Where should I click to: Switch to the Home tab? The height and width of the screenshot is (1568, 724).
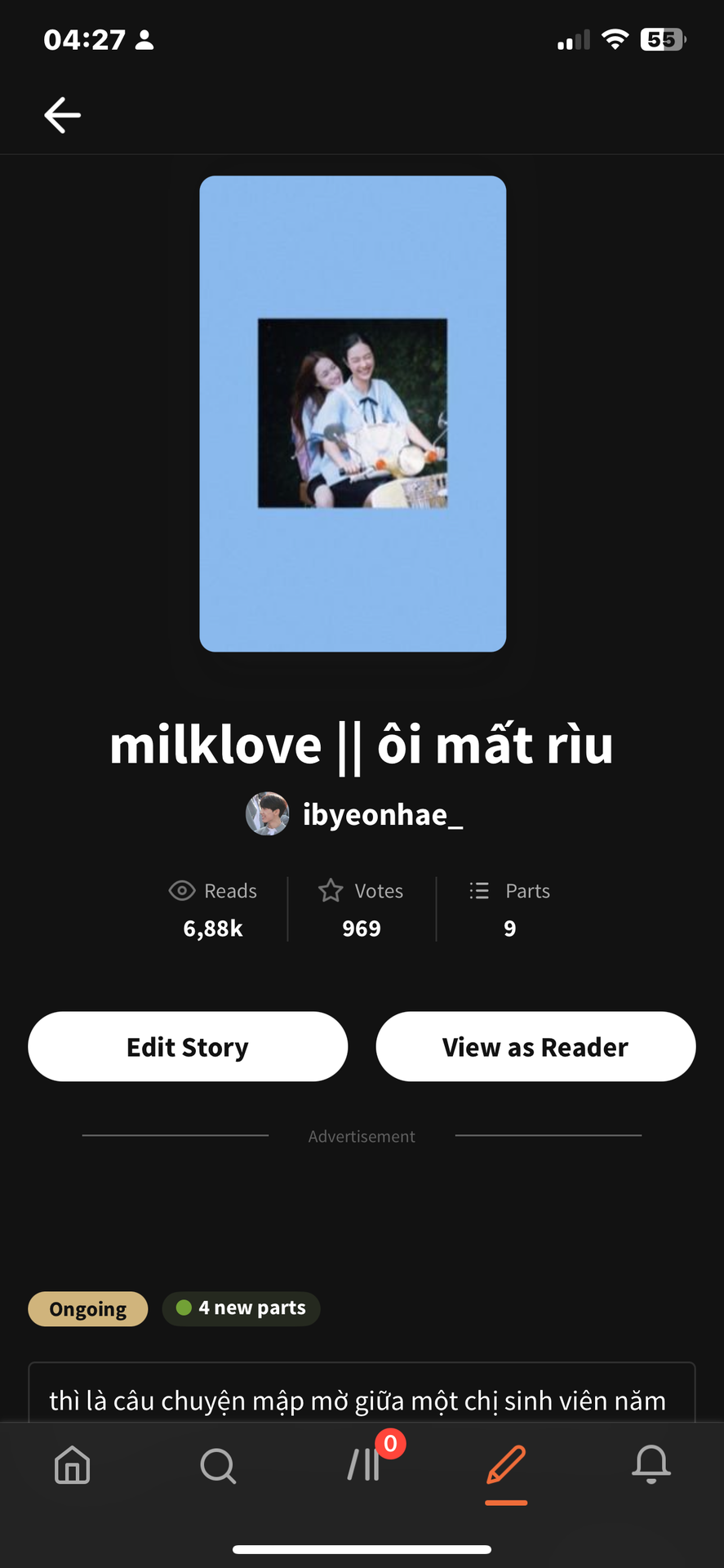click(x=72, y=1464)
